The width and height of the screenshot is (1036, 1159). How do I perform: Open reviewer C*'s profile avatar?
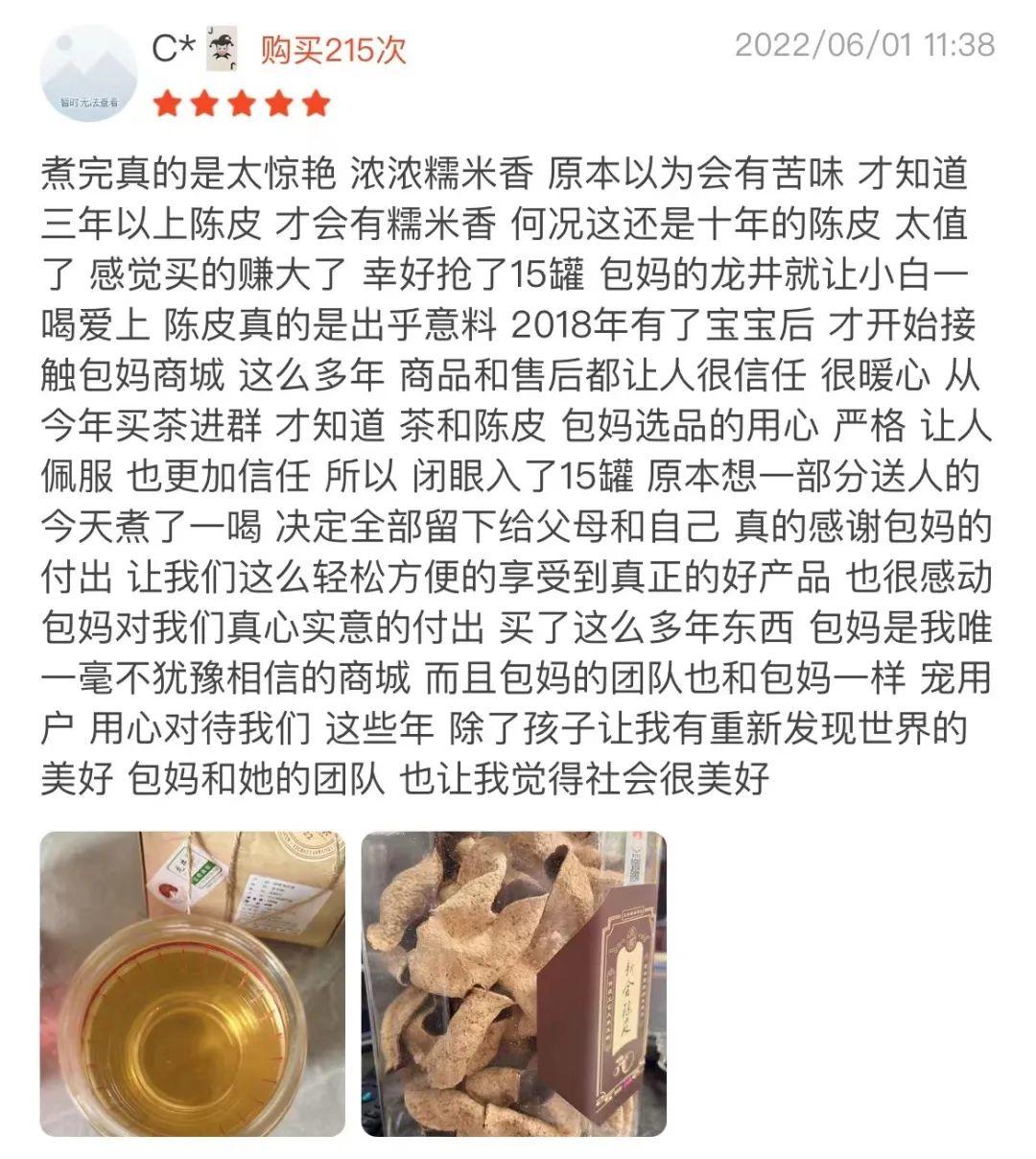(89, 73)
